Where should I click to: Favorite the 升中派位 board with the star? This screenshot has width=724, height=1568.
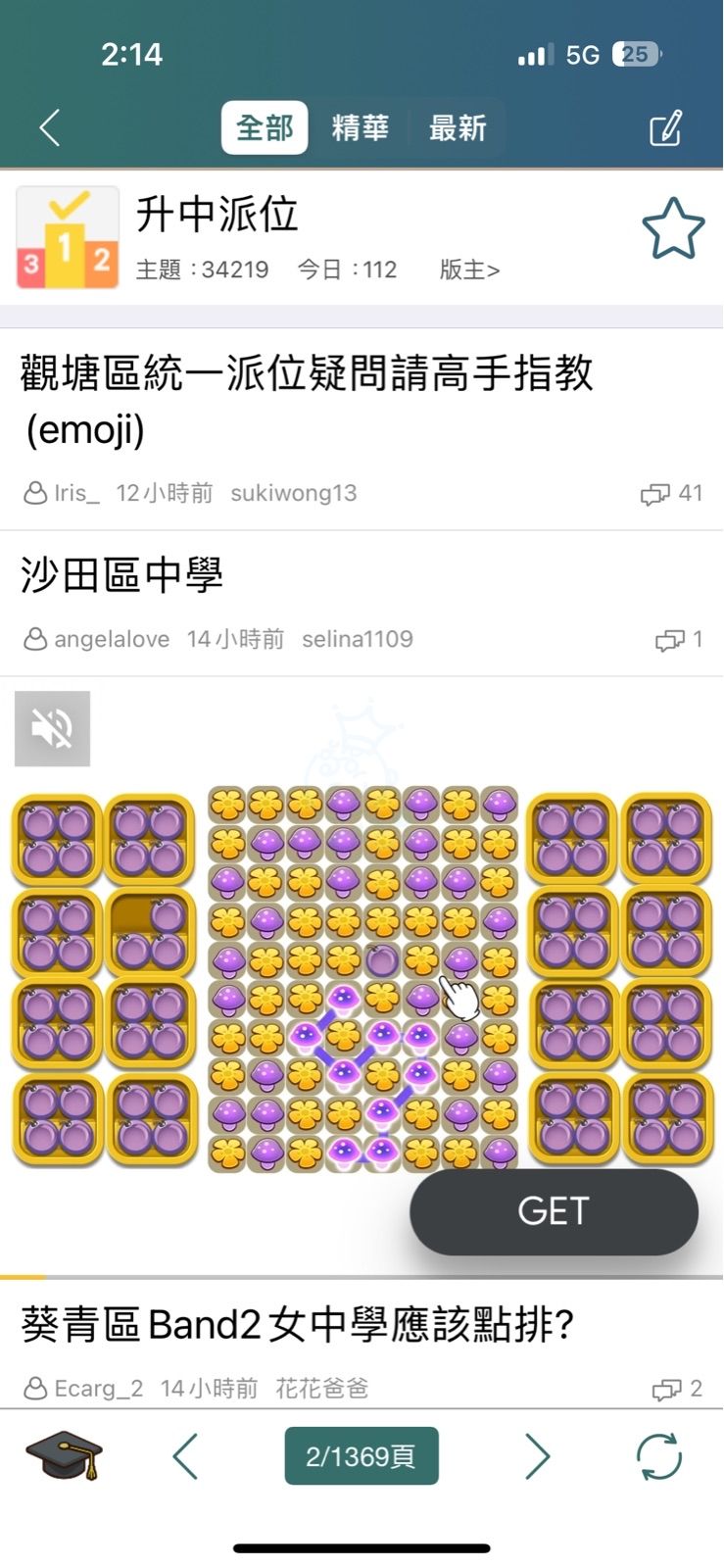pyautogui.click(x=673, y=229)
